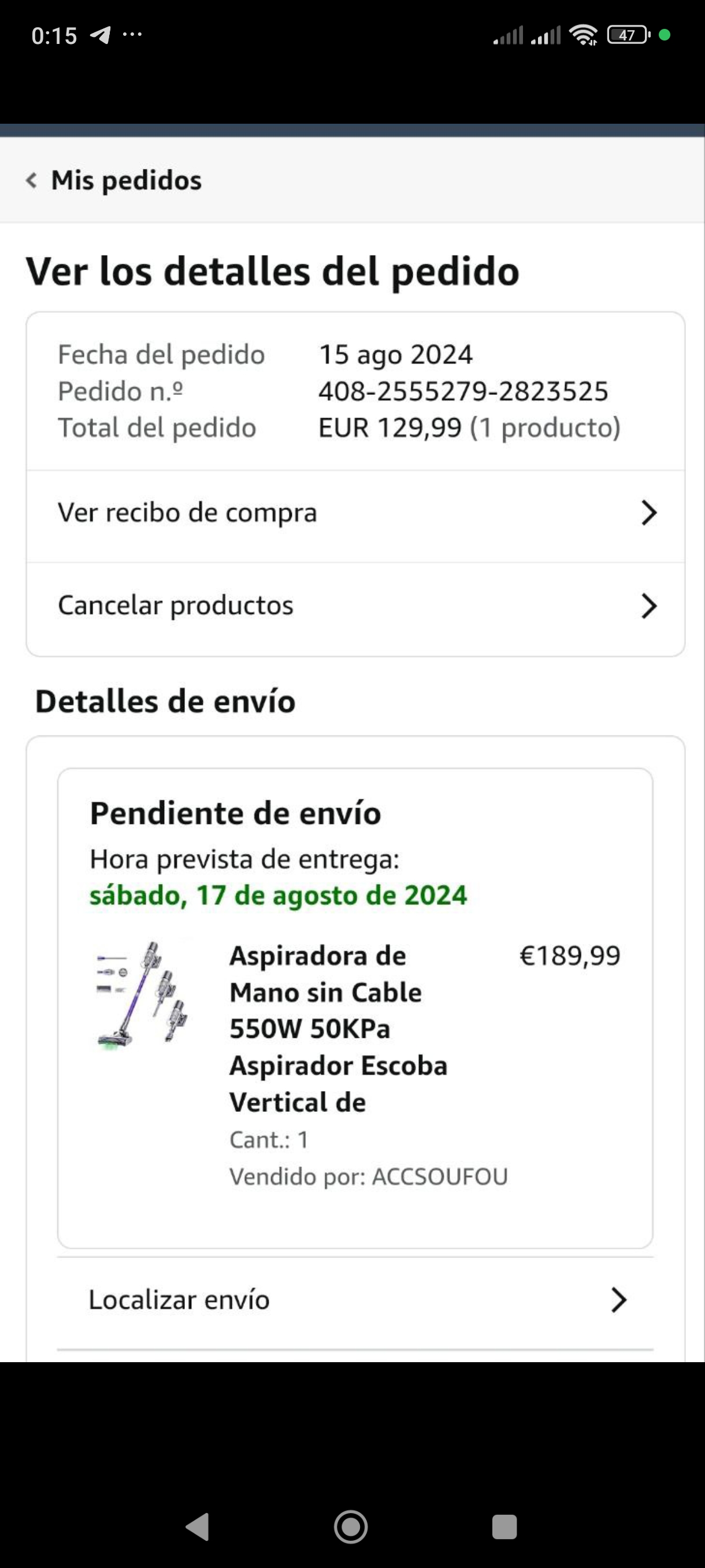Open Ver recibo de compra
Image resolution: width=705 pixels, height=1568 pixels.
click(x=355, y=513)
